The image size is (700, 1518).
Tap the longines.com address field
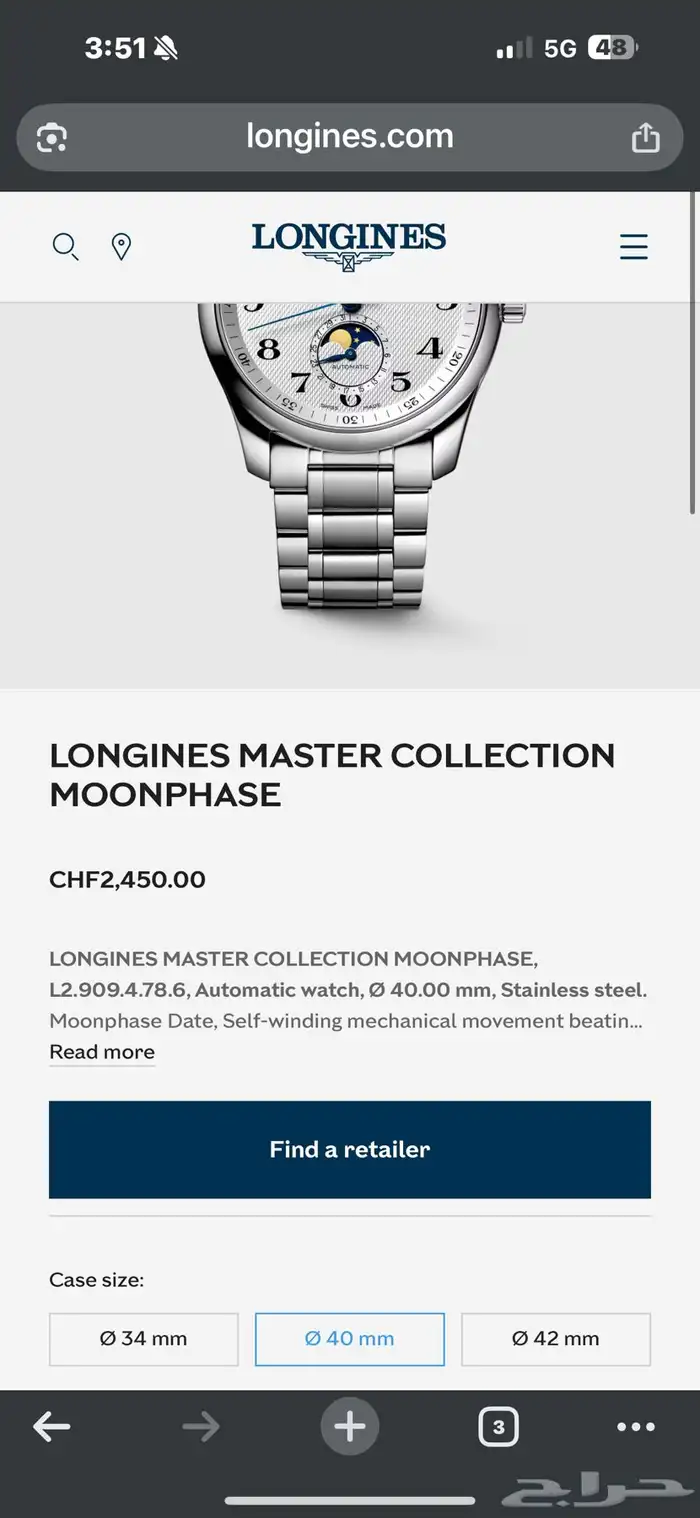(350, 137)
